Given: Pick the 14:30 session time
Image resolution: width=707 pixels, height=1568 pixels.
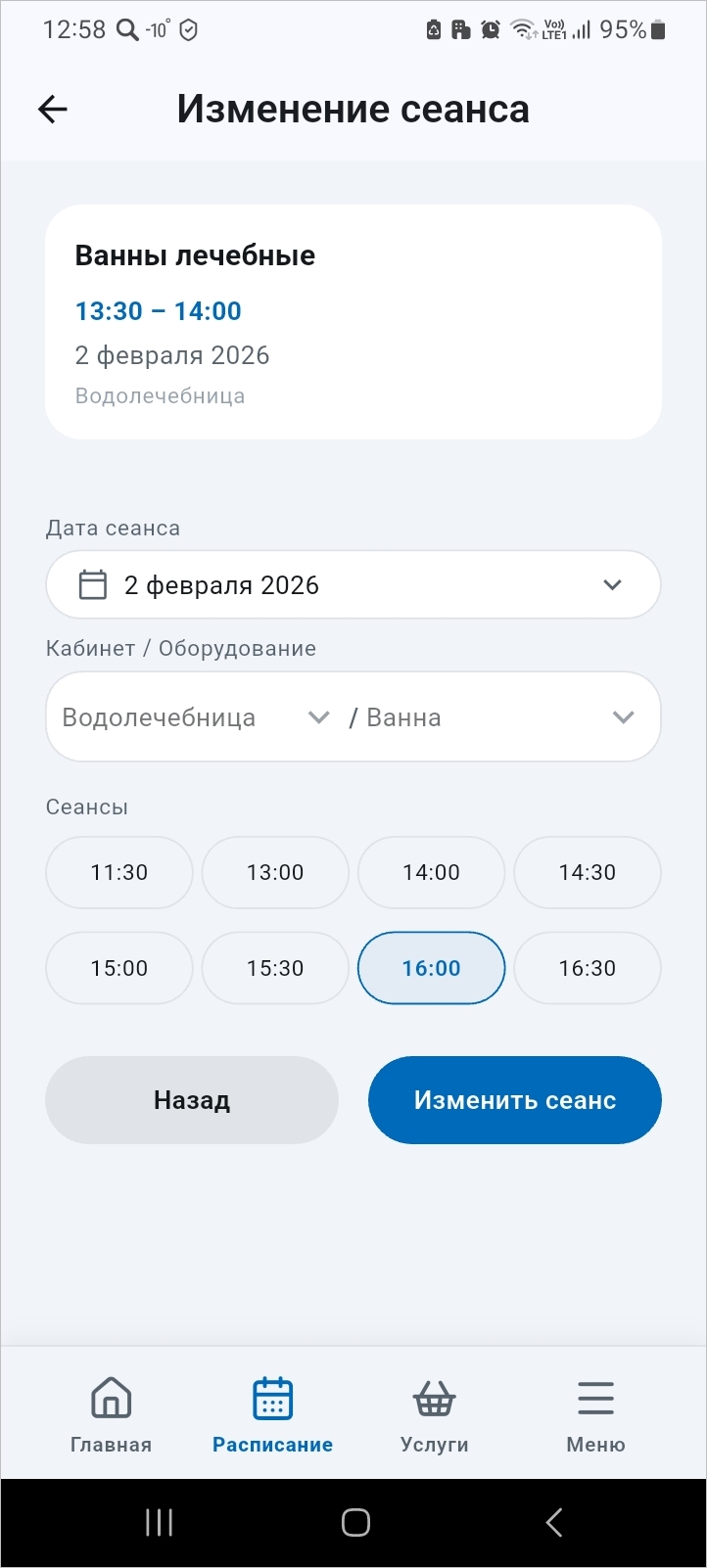Looking at the screenshot, I should pos(588,872).
